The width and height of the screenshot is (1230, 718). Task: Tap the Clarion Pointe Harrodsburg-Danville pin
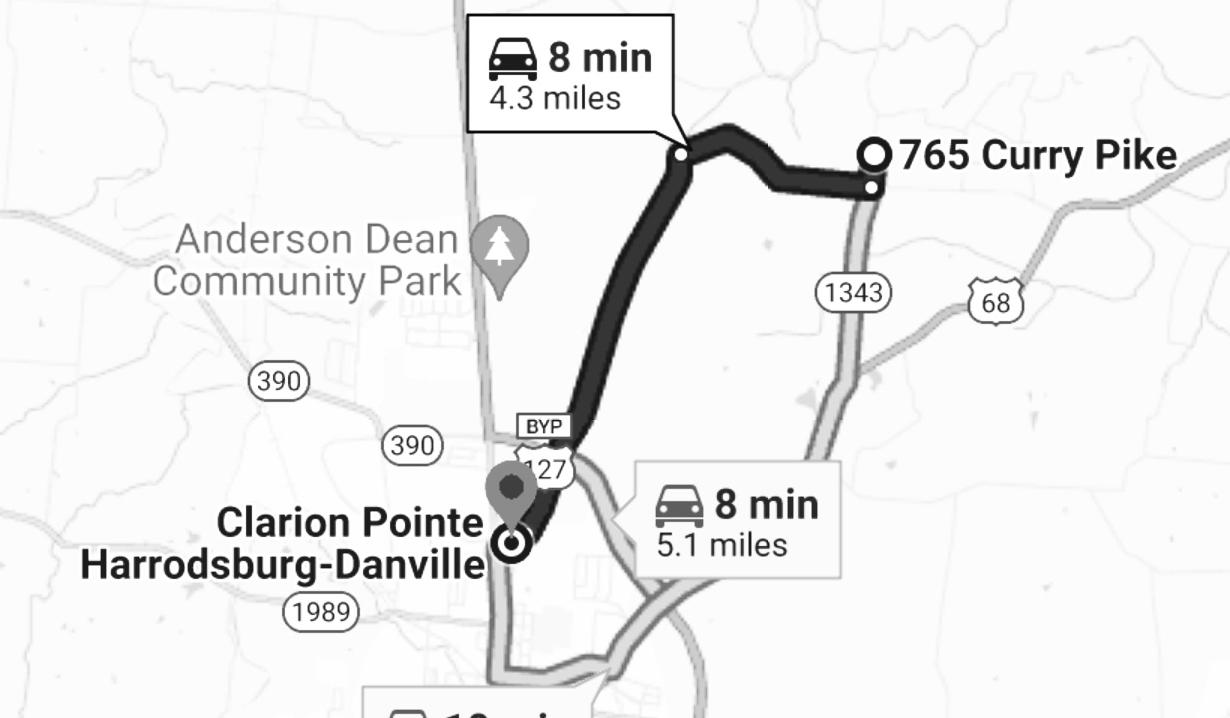click(511, 492)
